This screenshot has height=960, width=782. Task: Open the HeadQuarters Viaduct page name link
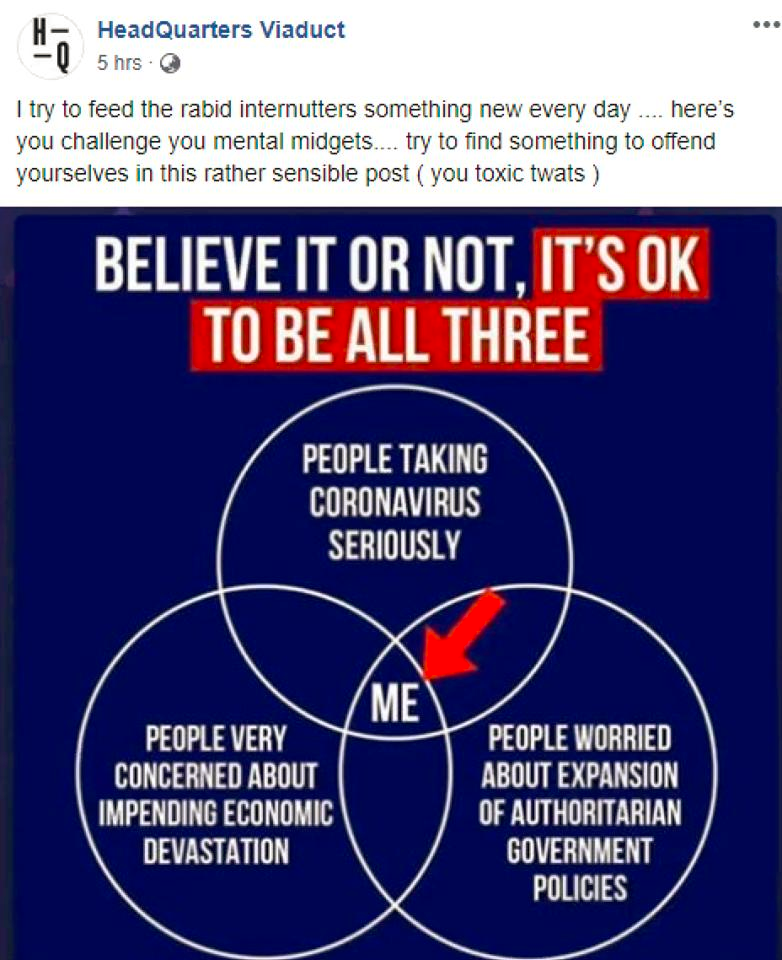tap(221, 30)
